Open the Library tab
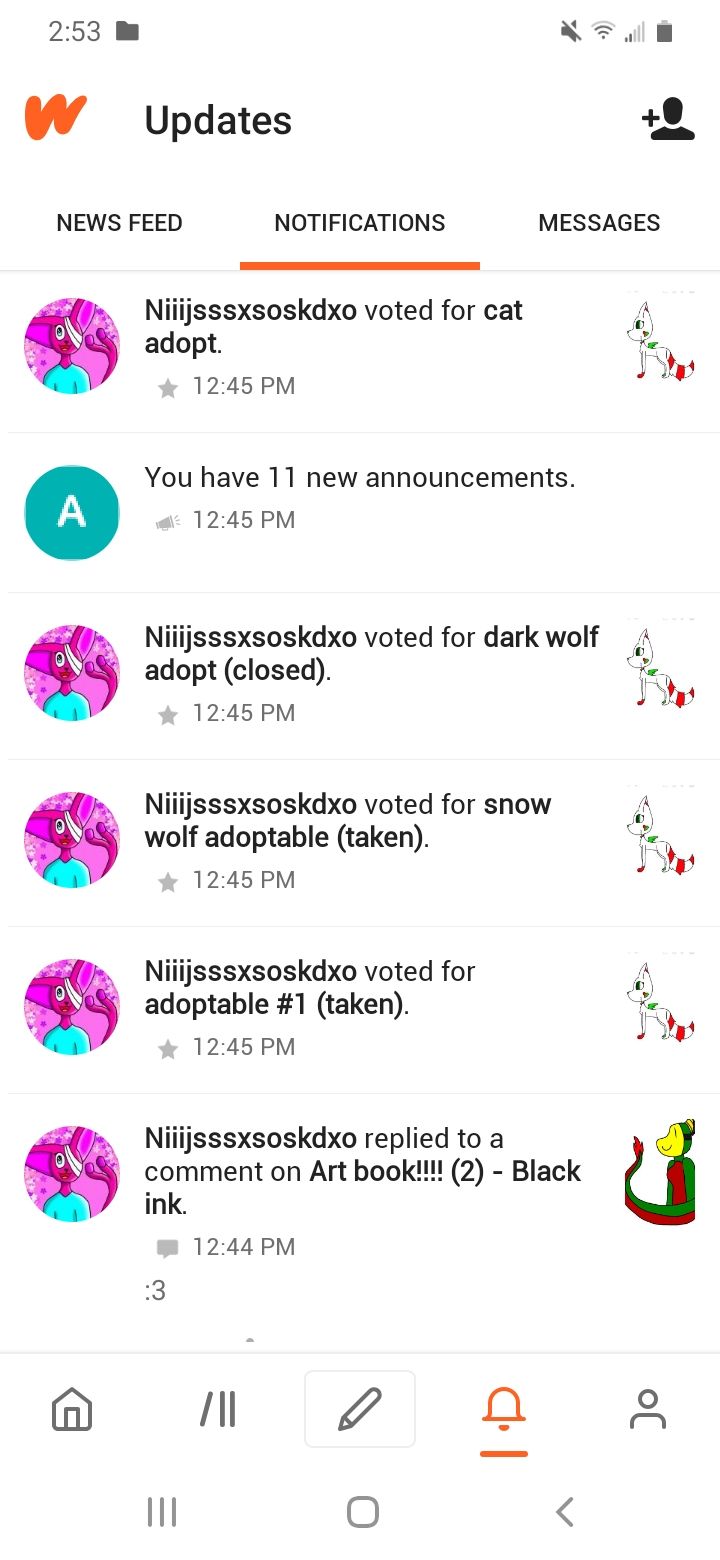720x1560 pixels. coord(217,1409)
